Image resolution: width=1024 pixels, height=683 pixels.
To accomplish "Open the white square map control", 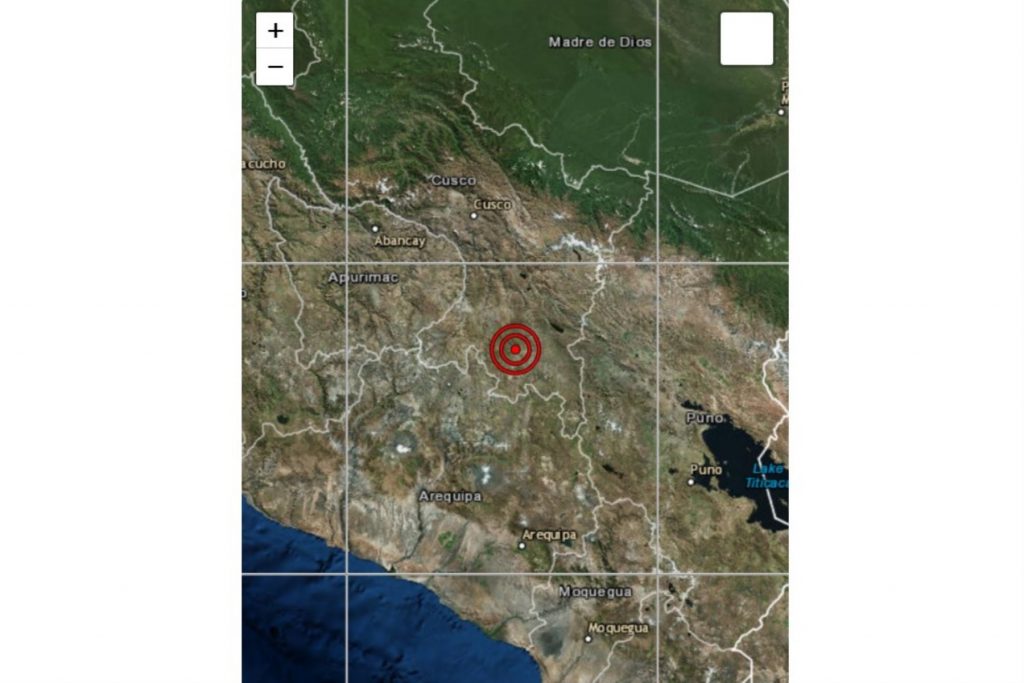I will pyautogui.click(x=746, y=39).
